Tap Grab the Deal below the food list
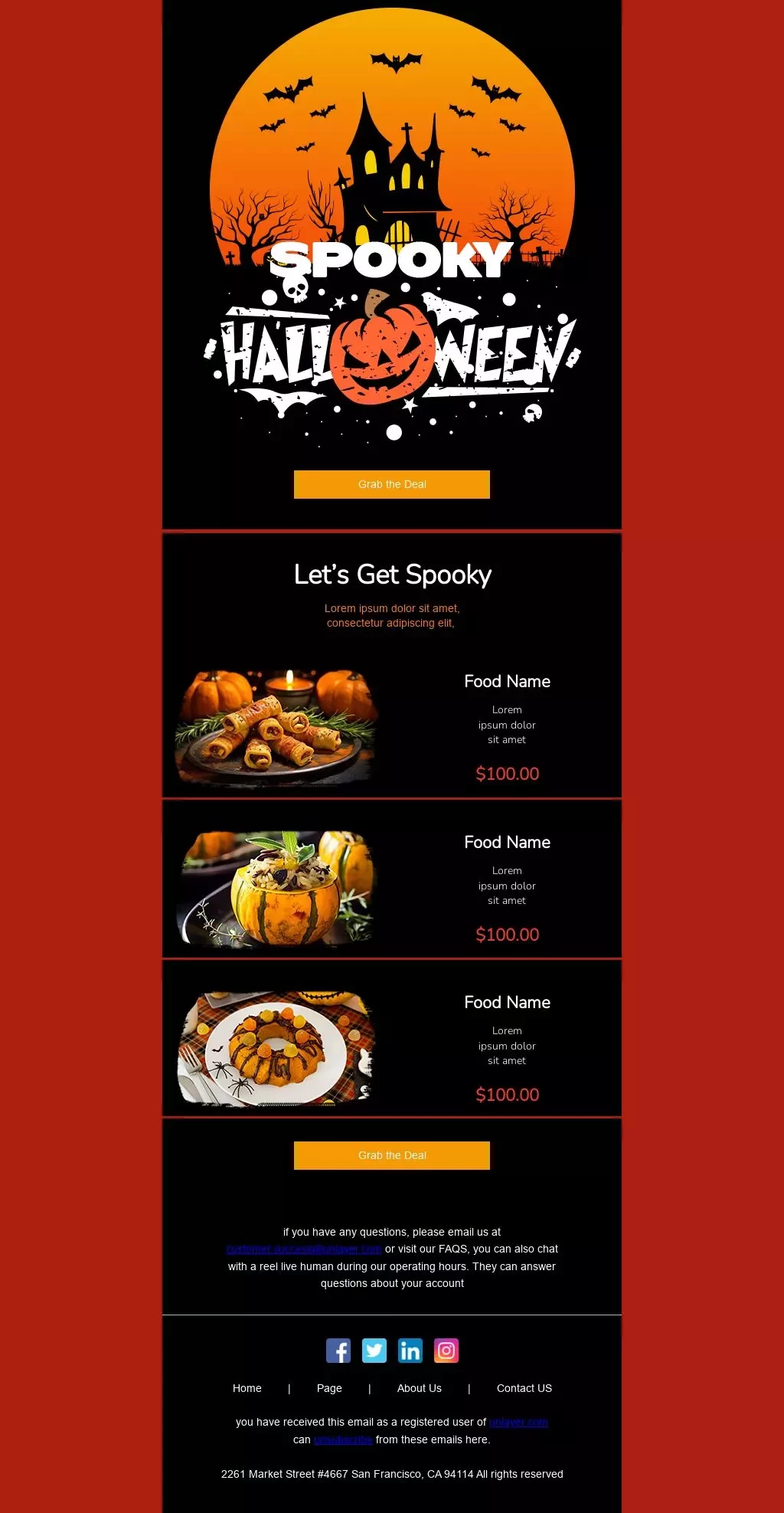 pyautogui.click(x=392, y=1155)
